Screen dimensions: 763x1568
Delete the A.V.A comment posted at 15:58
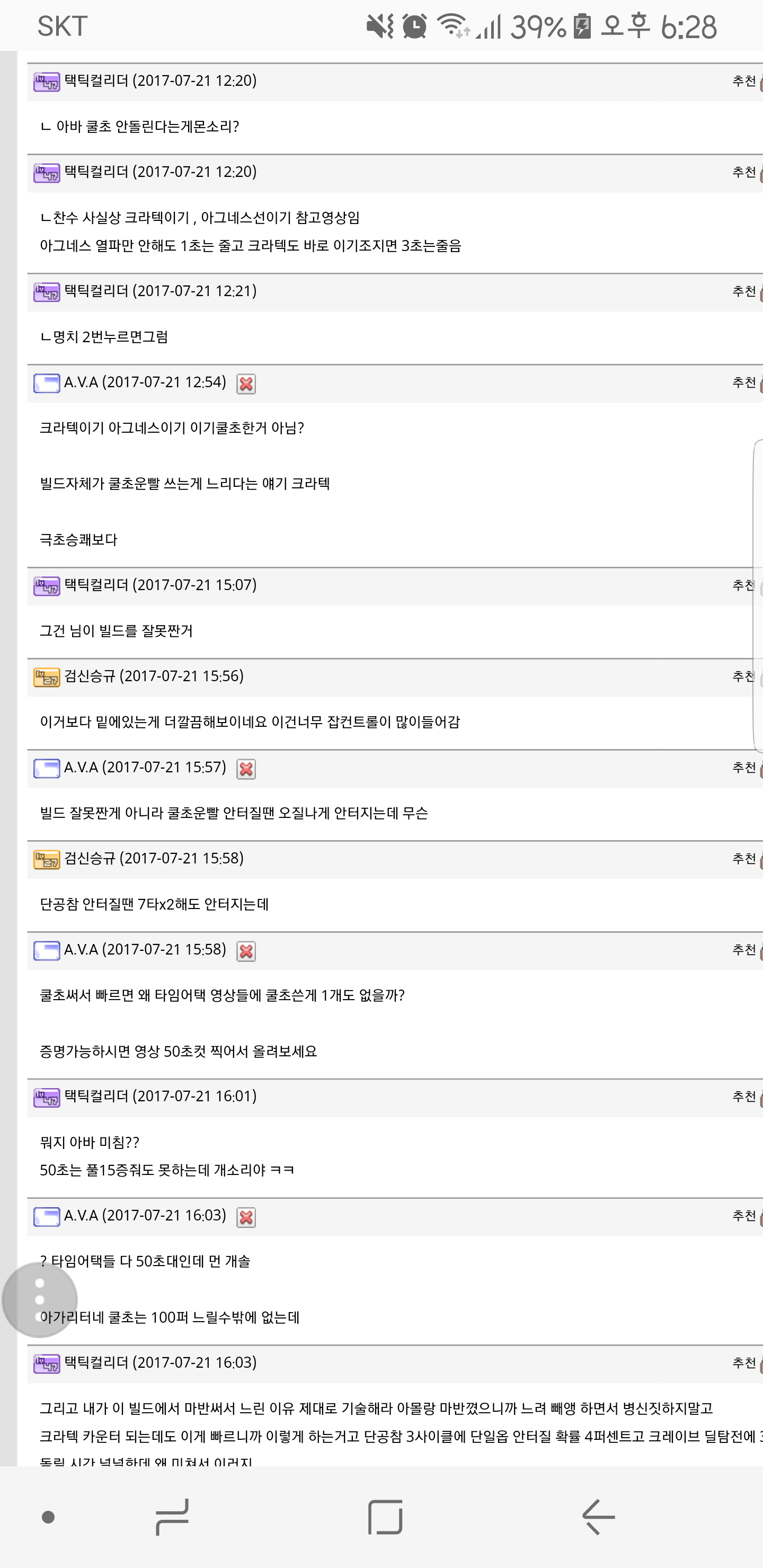246,951
